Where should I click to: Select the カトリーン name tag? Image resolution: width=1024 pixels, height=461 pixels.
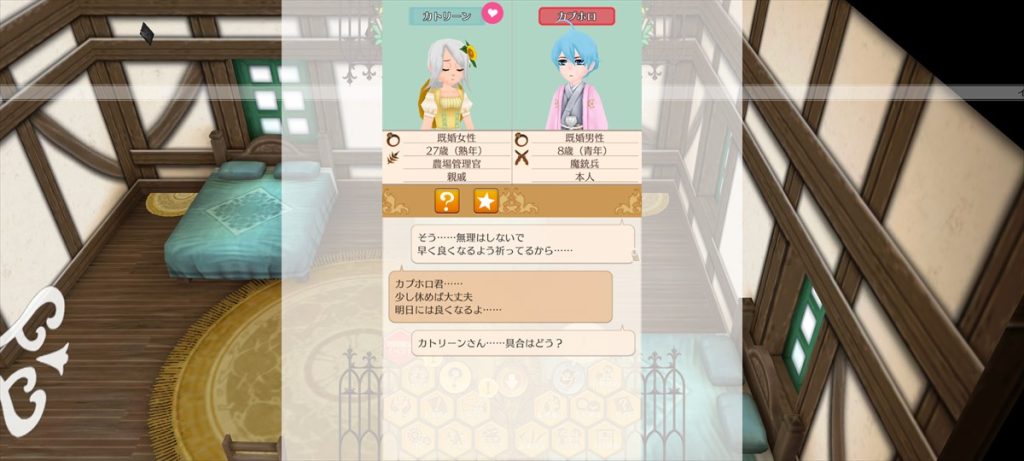(x=445, y=16)
